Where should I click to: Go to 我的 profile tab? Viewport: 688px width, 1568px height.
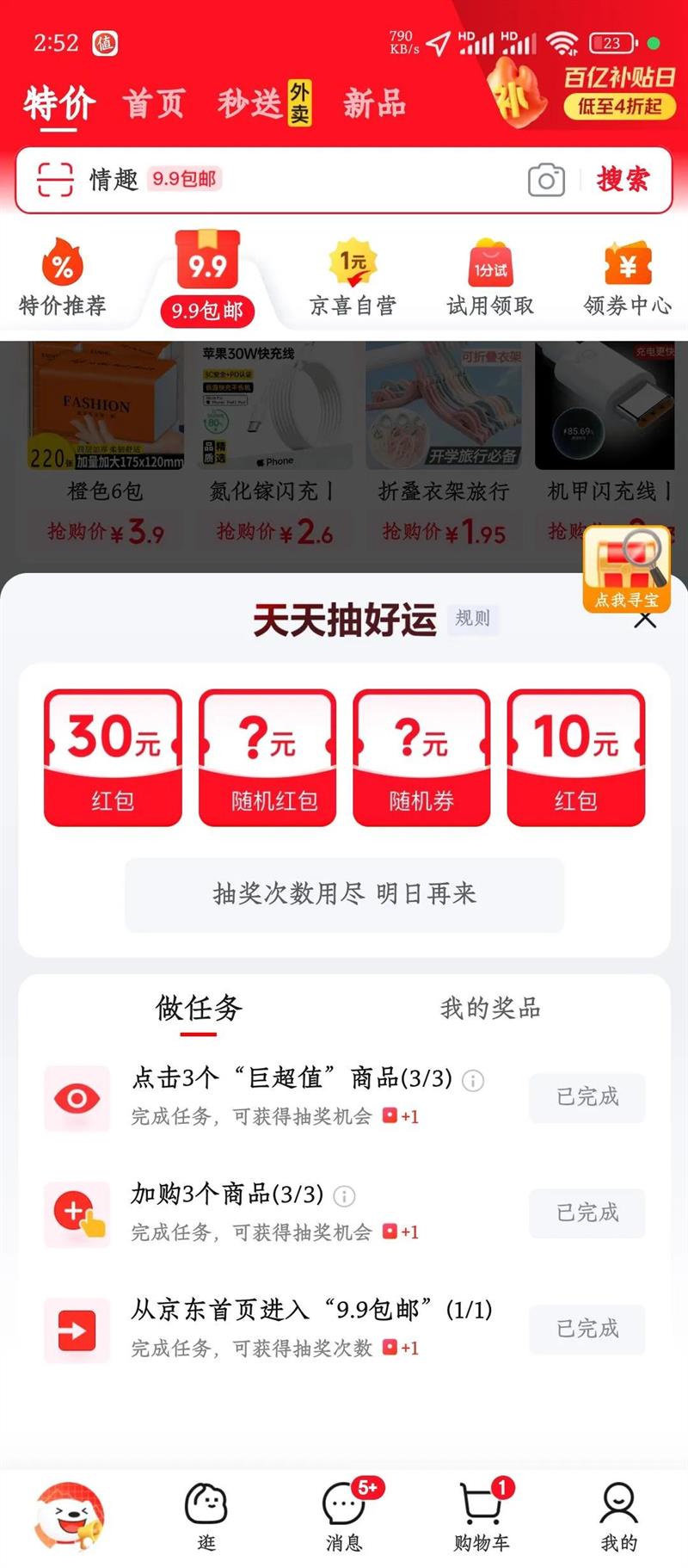[x=619, y=1516]
